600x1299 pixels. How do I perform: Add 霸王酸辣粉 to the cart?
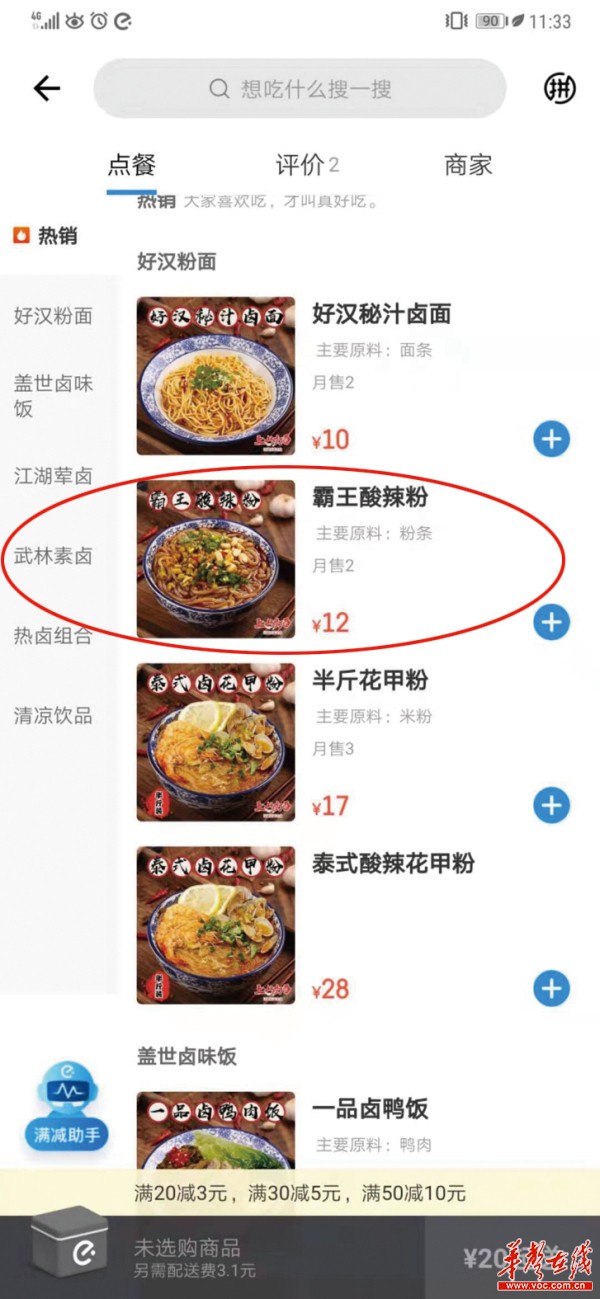[551, 622]
